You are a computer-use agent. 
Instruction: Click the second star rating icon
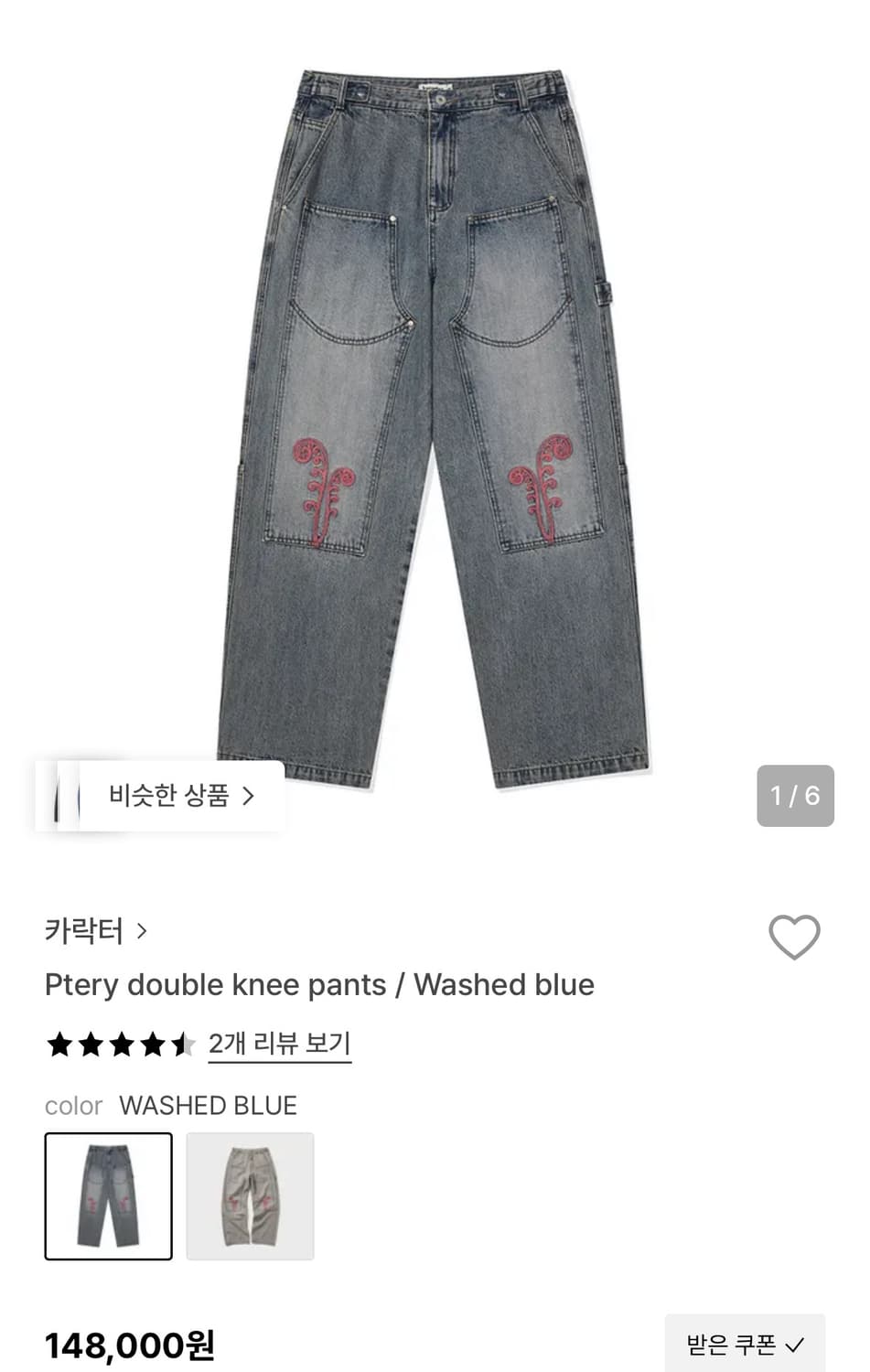click(x=90, y=1043)
